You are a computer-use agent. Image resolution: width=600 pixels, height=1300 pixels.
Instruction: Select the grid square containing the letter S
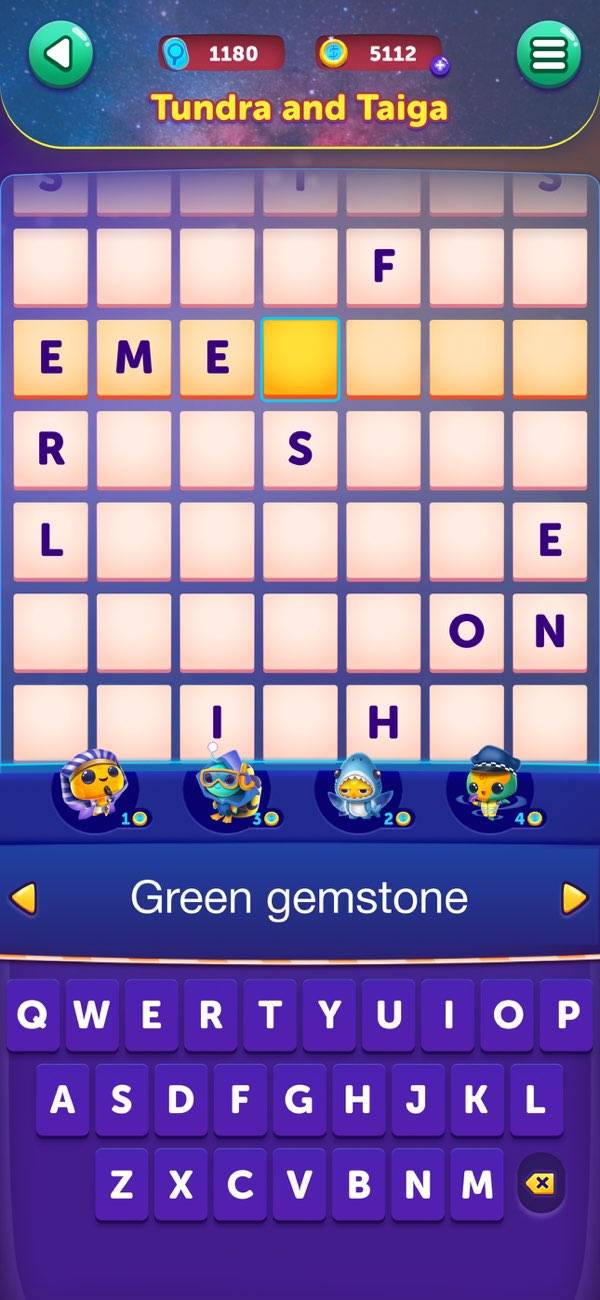click(300, 449)
